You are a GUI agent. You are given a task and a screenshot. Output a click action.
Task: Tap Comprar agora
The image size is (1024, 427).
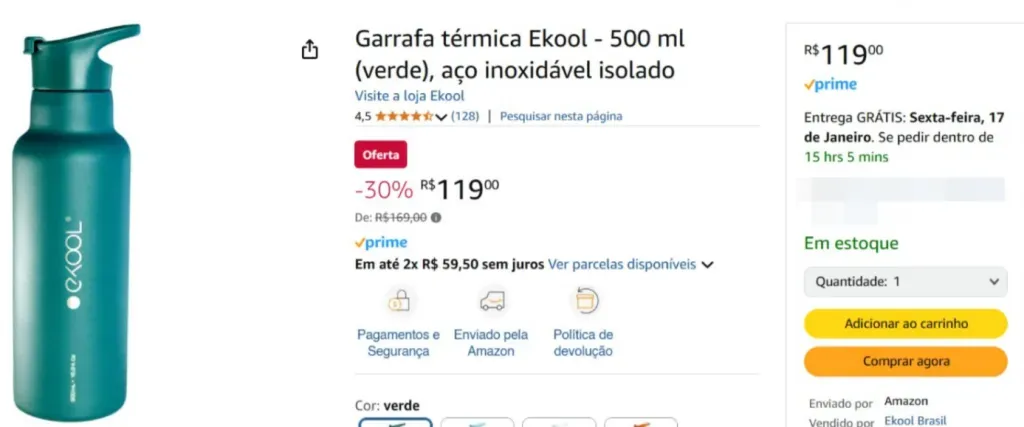905,361
